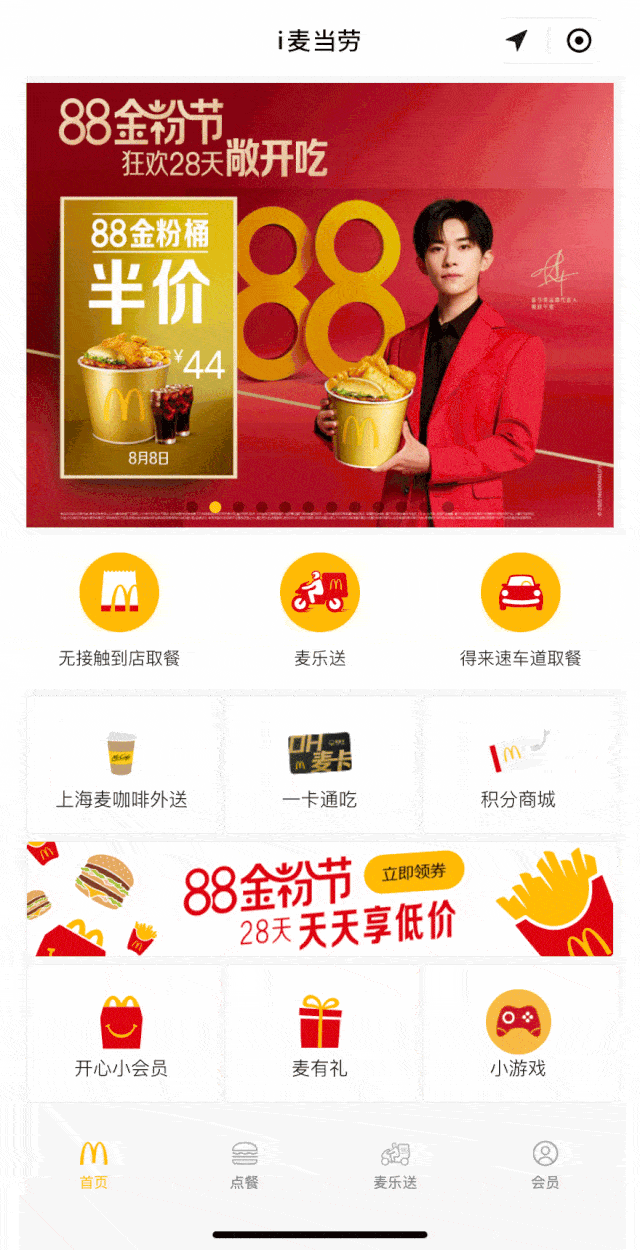
Task: Switch to the 点餐 ordering tab
Action: point(244,1165)
